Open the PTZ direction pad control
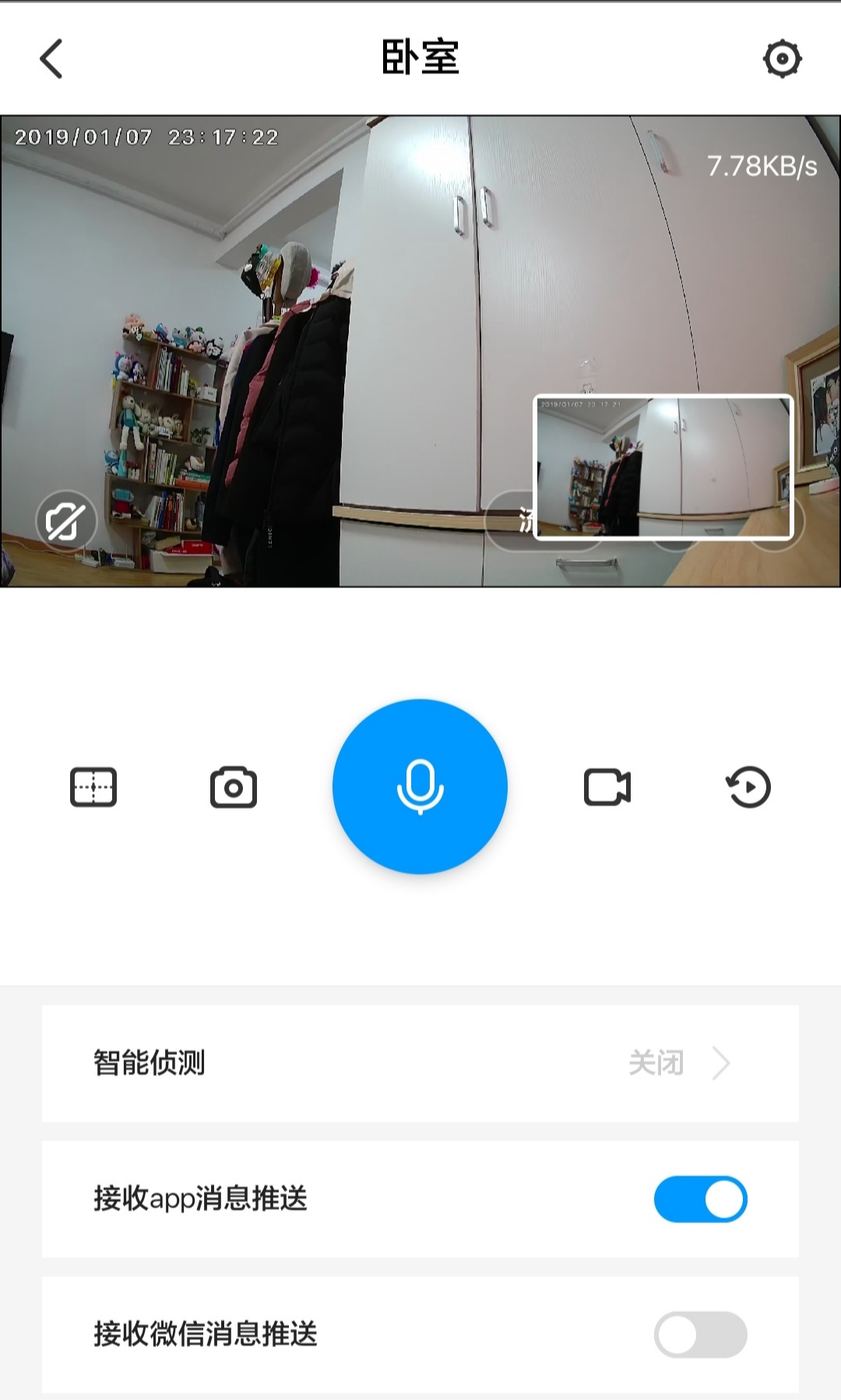The image size is (841, 1400). click(93, 787)
